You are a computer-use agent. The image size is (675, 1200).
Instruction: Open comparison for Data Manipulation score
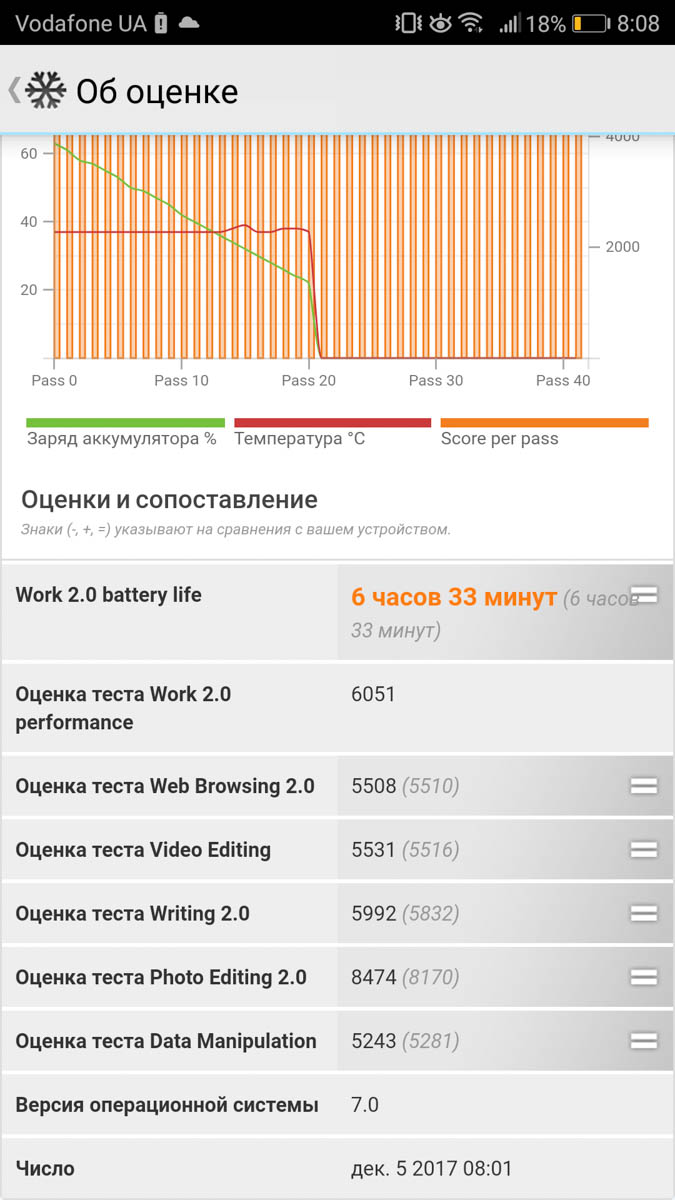point(644,1041)
